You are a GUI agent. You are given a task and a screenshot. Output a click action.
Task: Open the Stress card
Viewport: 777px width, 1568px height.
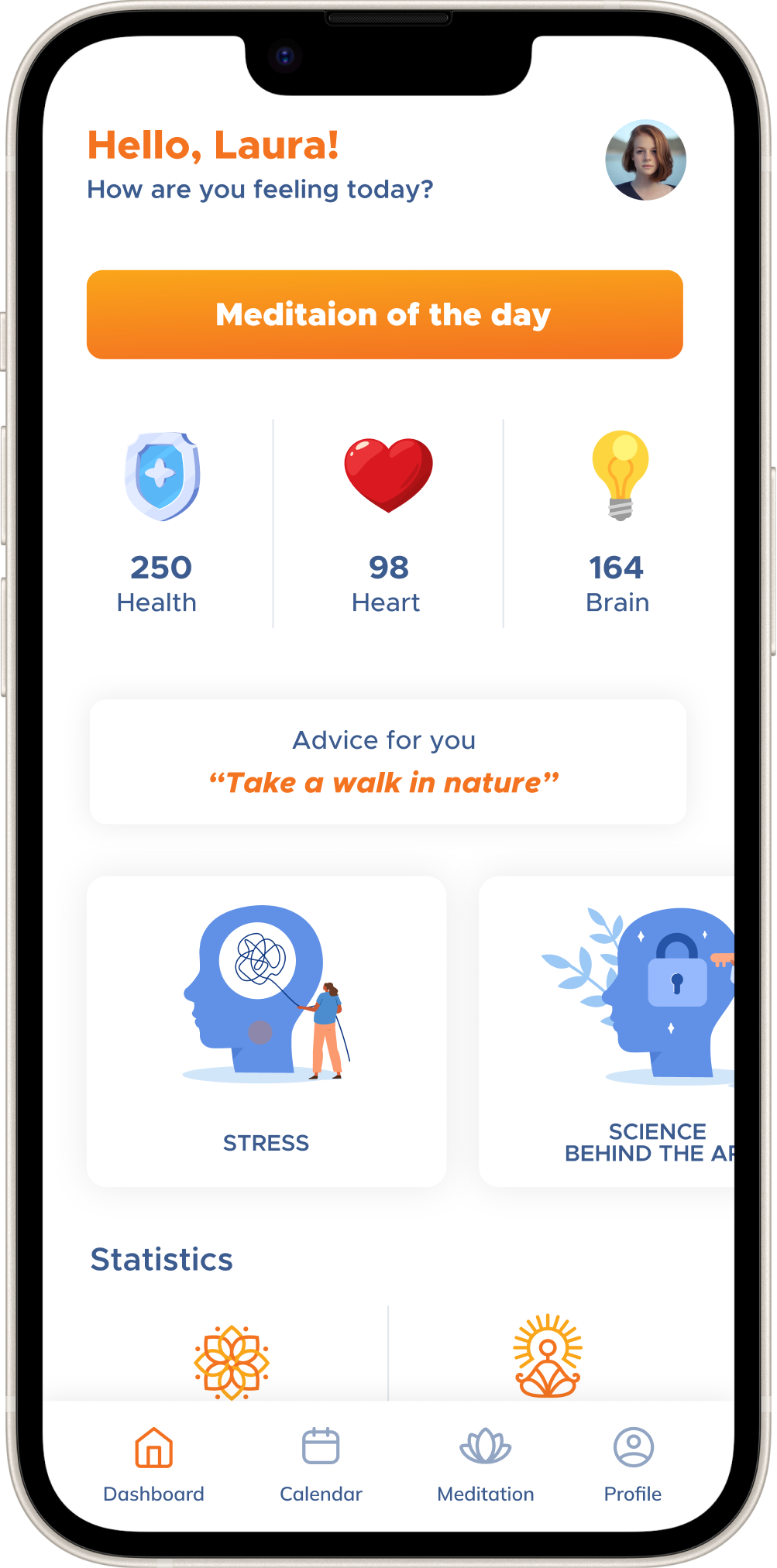(266, 1031)
